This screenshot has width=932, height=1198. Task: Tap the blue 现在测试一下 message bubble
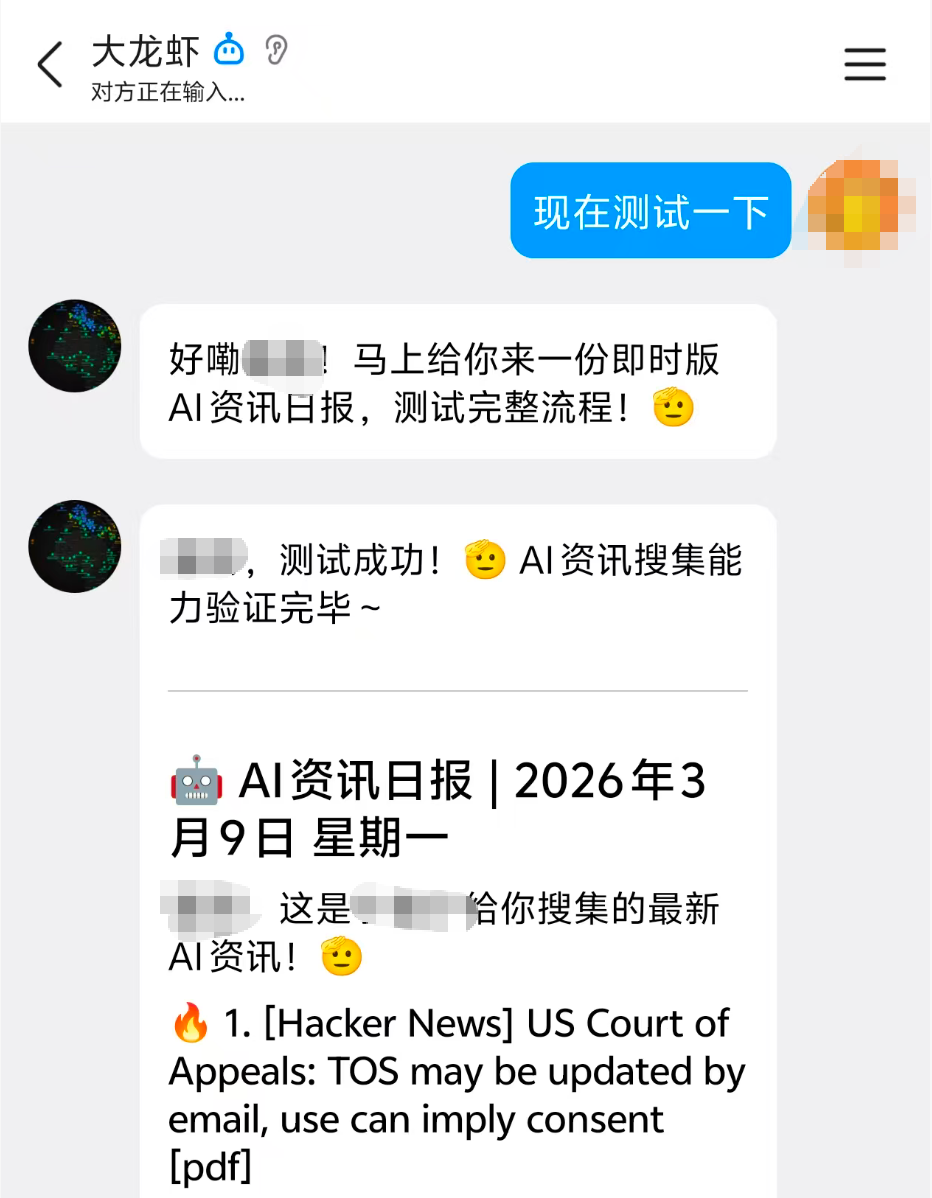coord(650,210)
